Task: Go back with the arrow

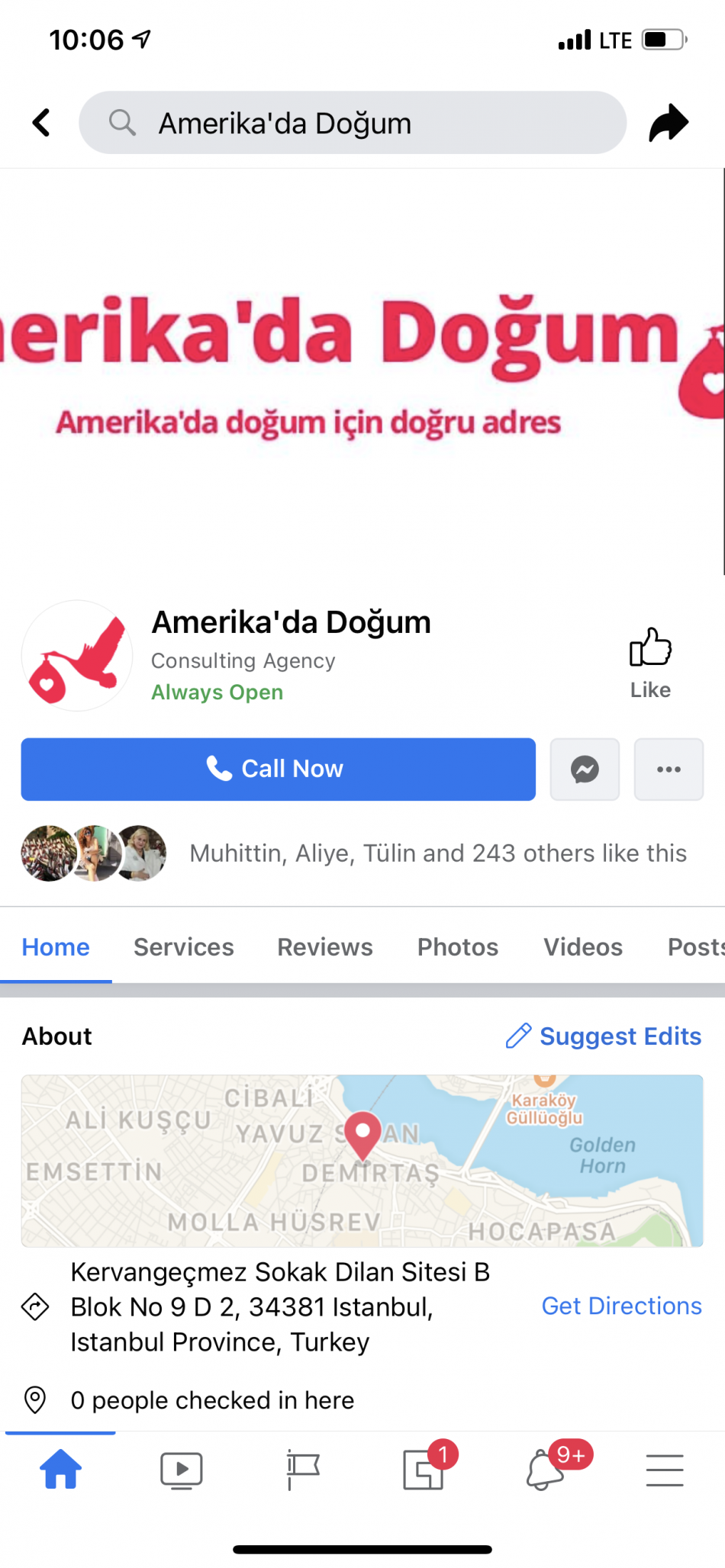Action: tap(42, 122)
